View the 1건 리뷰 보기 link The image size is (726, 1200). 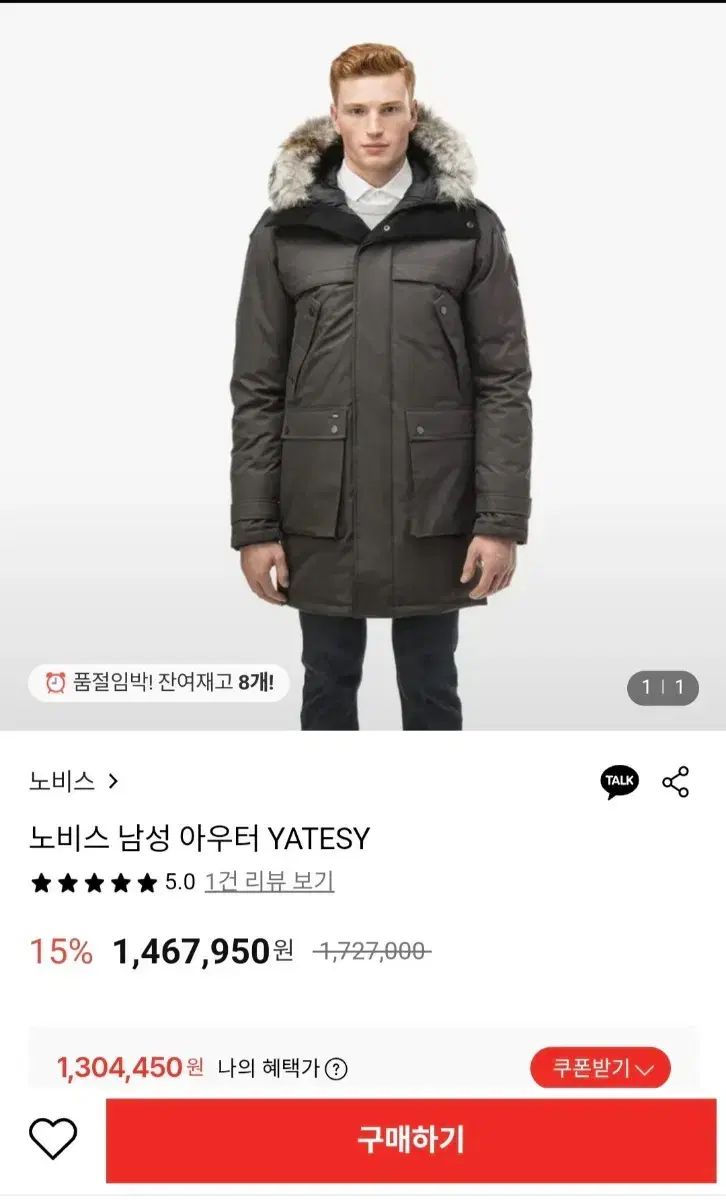269,881
